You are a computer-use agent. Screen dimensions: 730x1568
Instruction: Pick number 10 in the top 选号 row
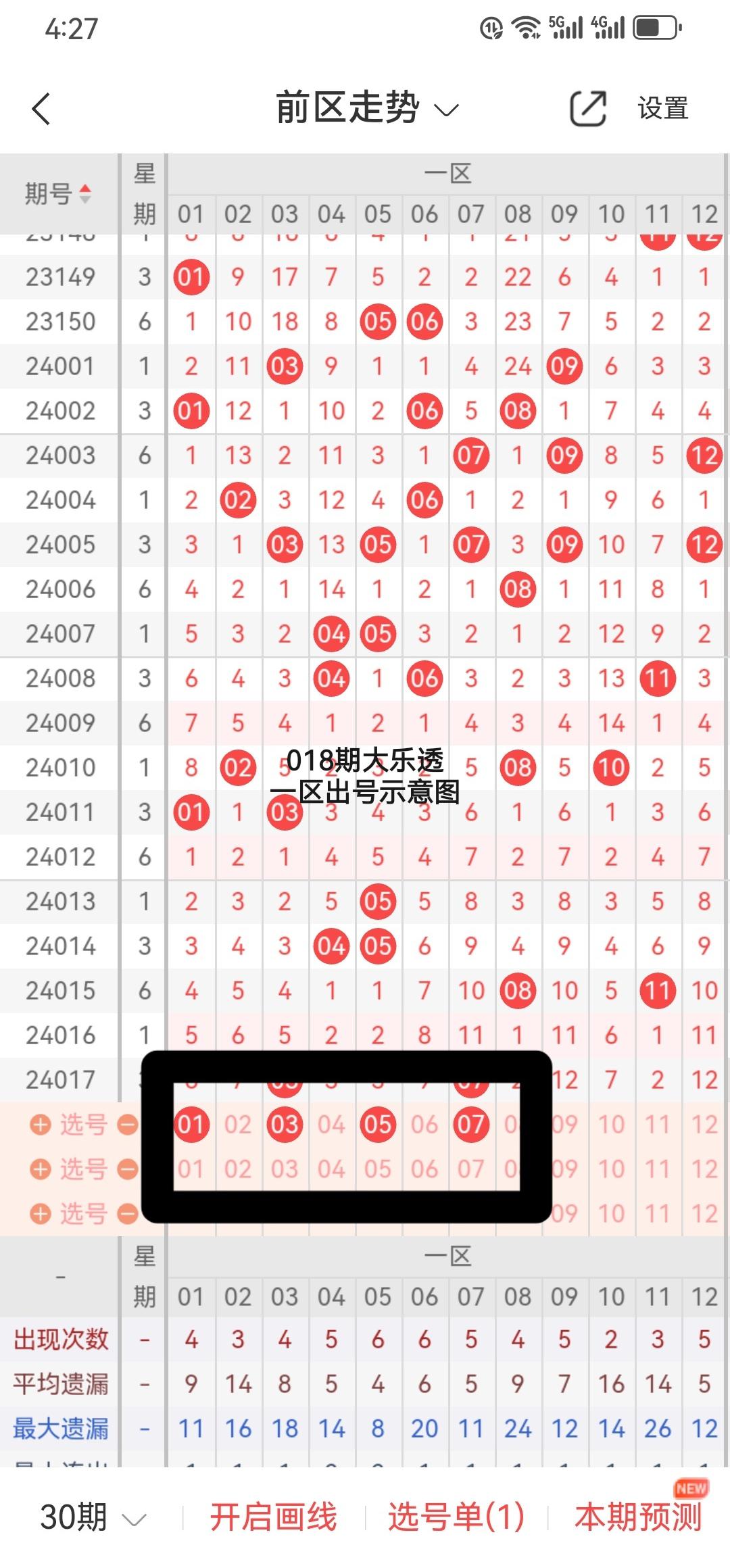(x=611, y=1125)
